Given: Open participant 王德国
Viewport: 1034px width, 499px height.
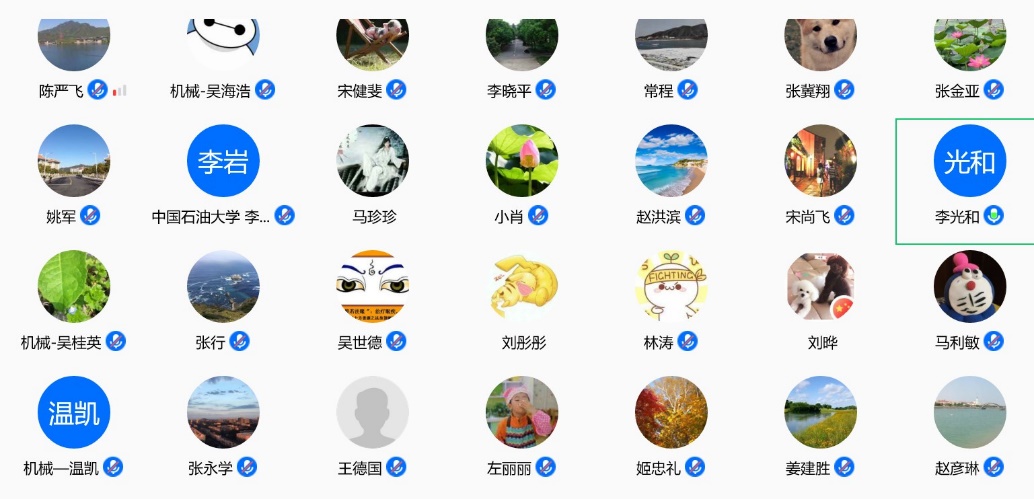Looking at the screenshot, I should click(x=373, y=412).
